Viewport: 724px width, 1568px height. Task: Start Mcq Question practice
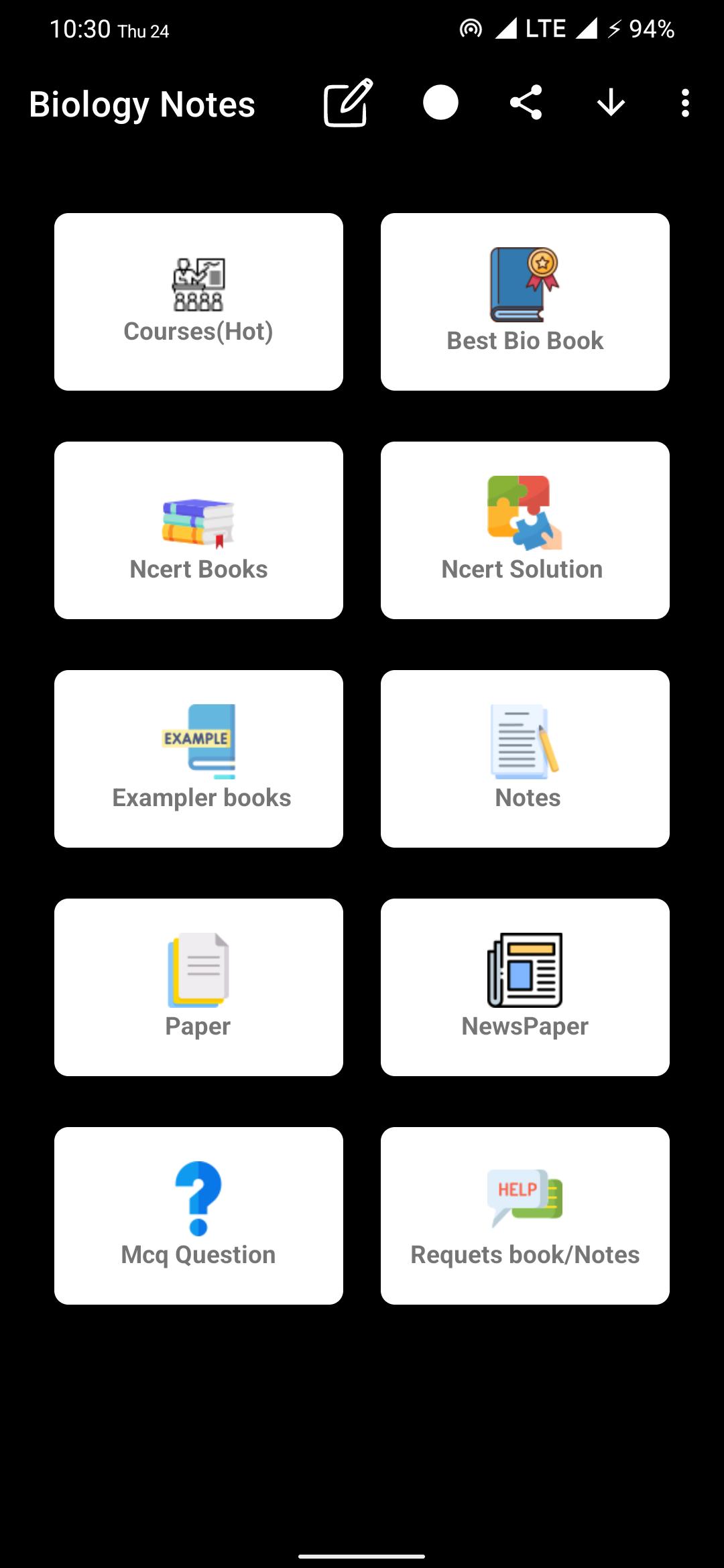click(x=198, y=1216)
